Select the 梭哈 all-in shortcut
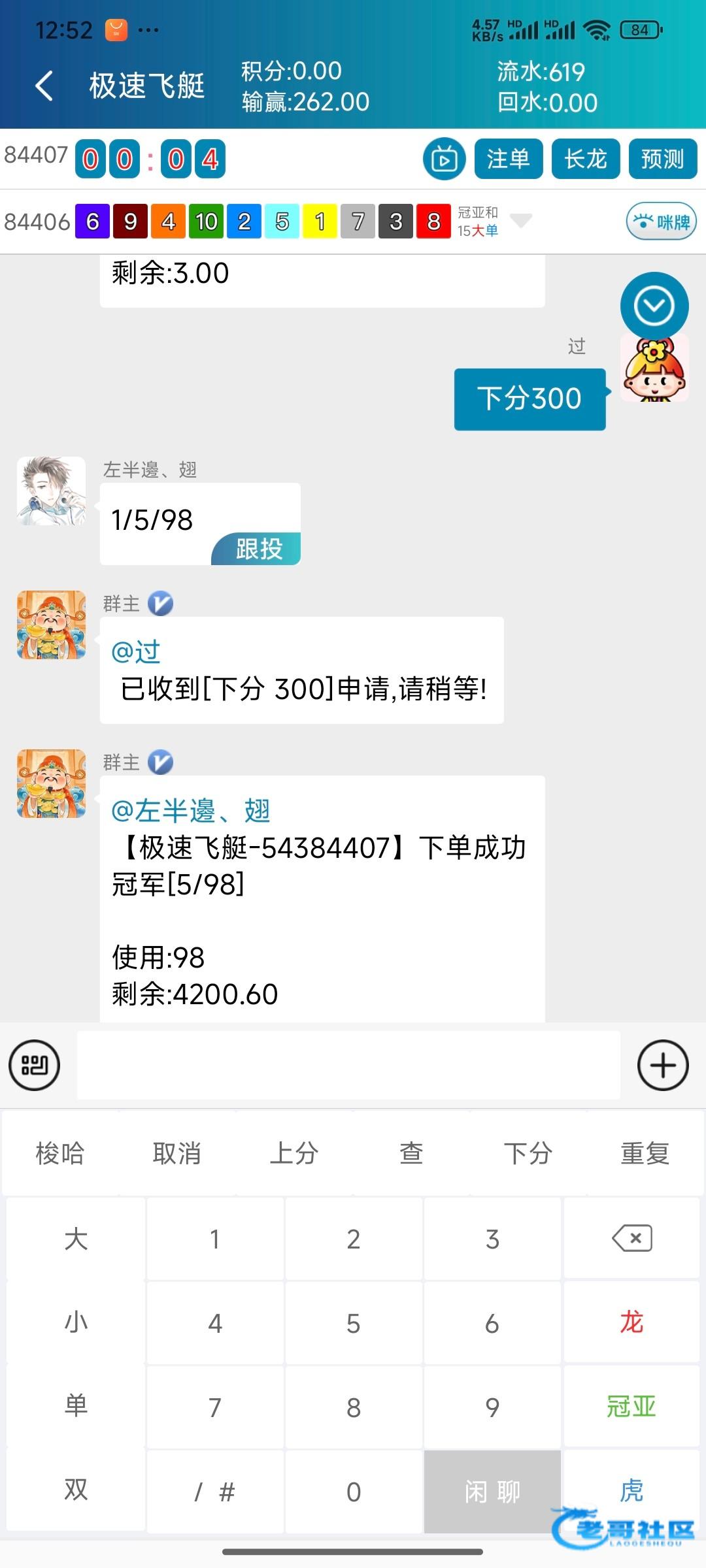Viewport: 706px width, 1568px height. [60, 1153]
